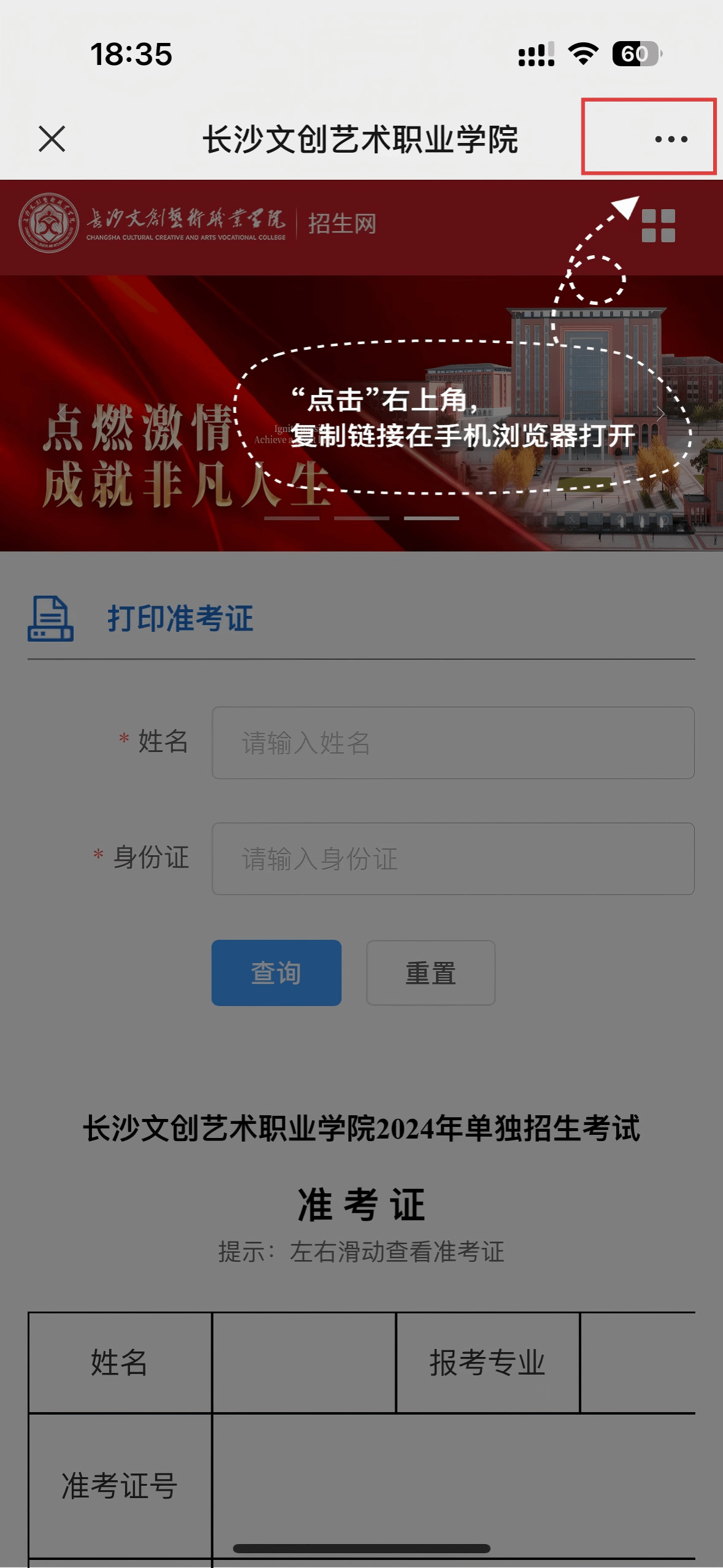The image size is (723, 1568).
Task: Close the webview with the X button
Action: tap(52, 139)
